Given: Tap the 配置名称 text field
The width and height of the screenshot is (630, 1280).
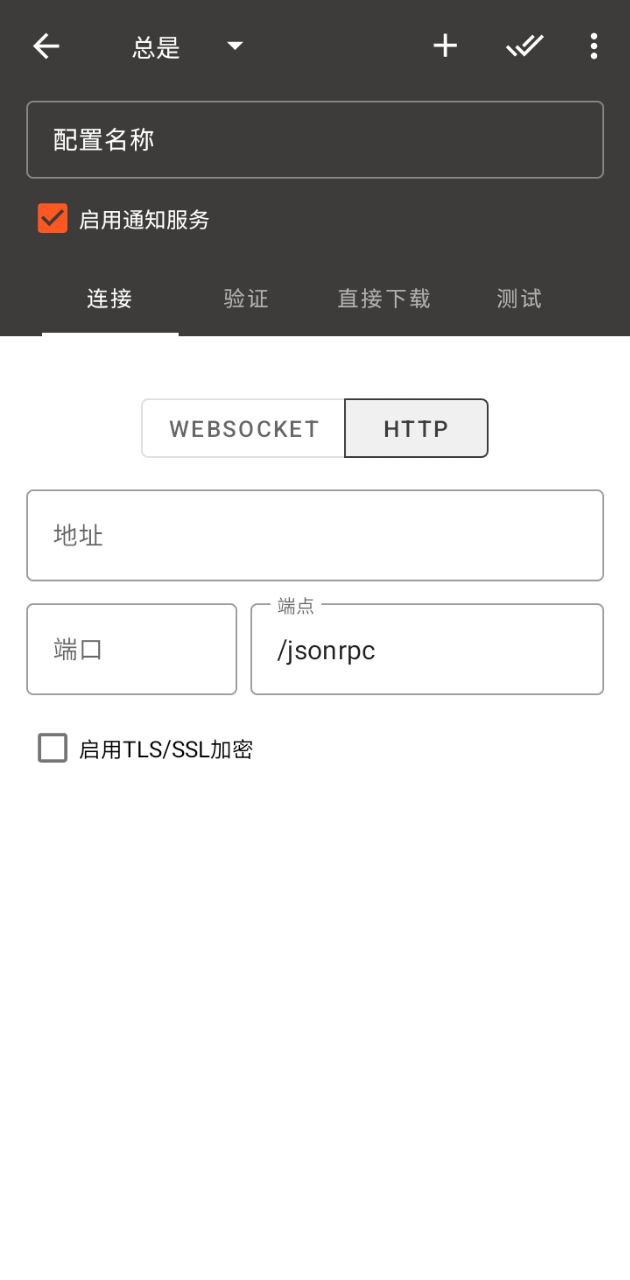Looking at the screenshot, I should [x=315, y=140].
